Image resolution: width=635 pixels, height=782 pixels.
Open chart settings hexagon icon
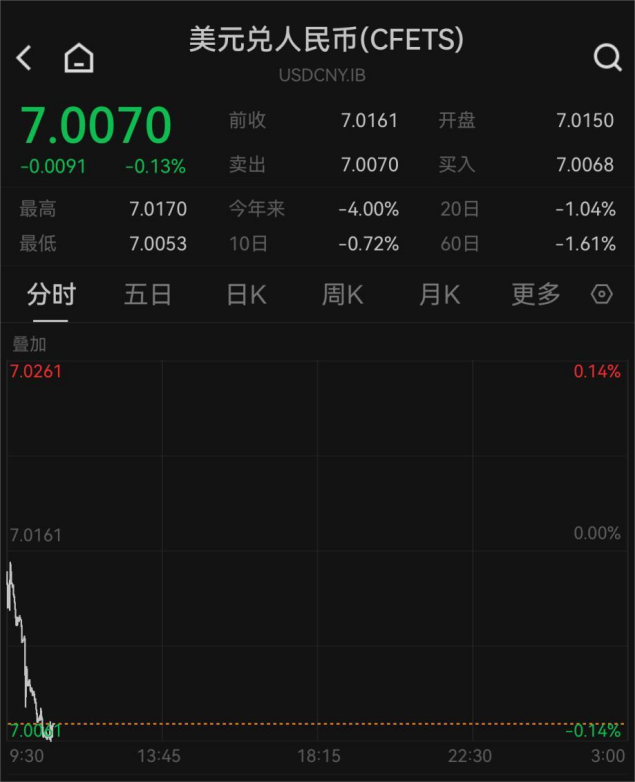[602, 295]
